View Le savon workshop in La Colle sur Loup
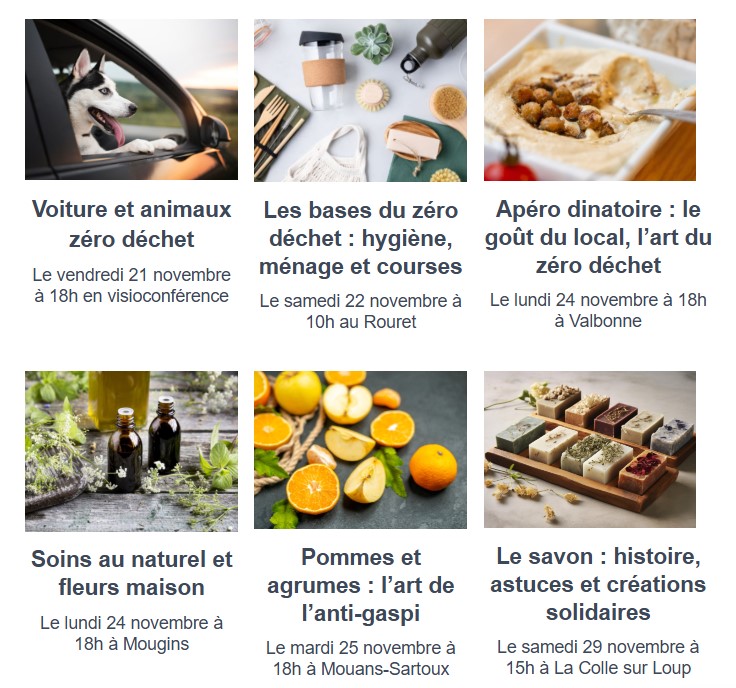 598,583
